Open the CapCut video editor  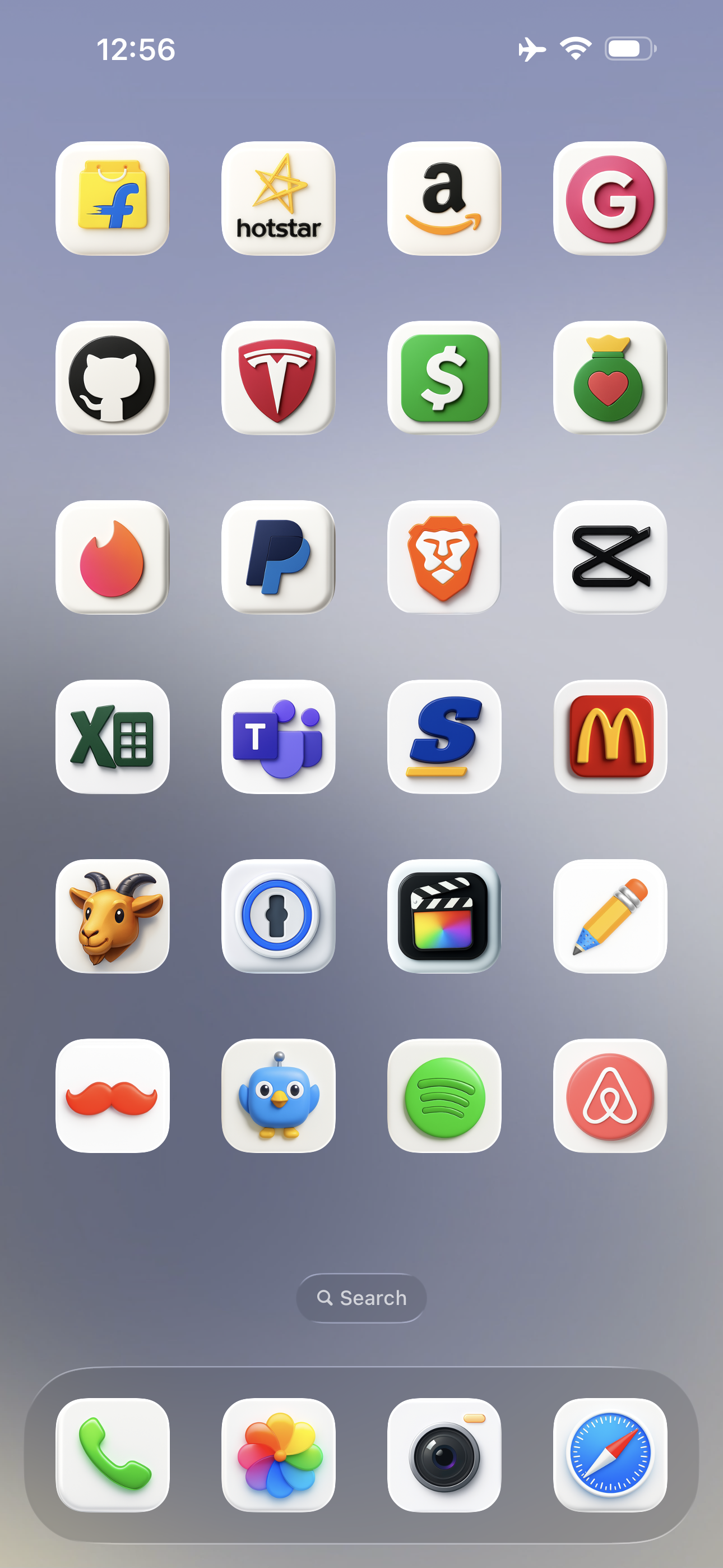point(610,557)
